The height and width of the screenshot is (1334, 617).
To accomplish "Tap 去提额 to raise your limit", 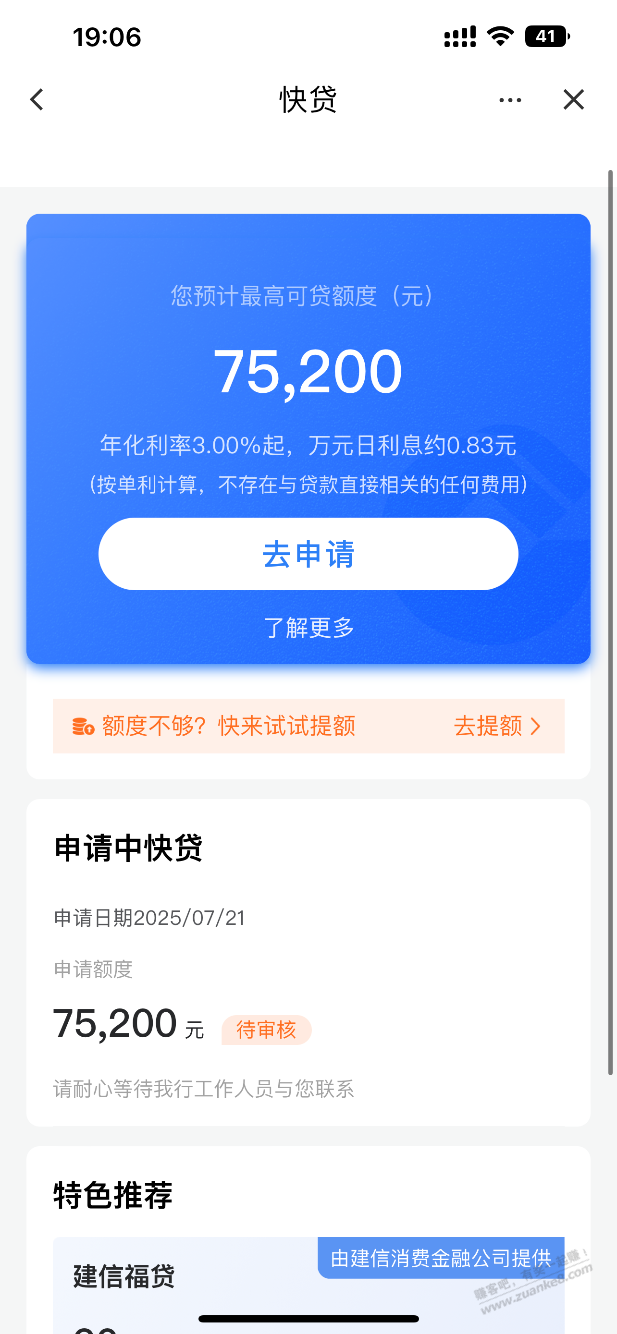I will click(497, 726).
